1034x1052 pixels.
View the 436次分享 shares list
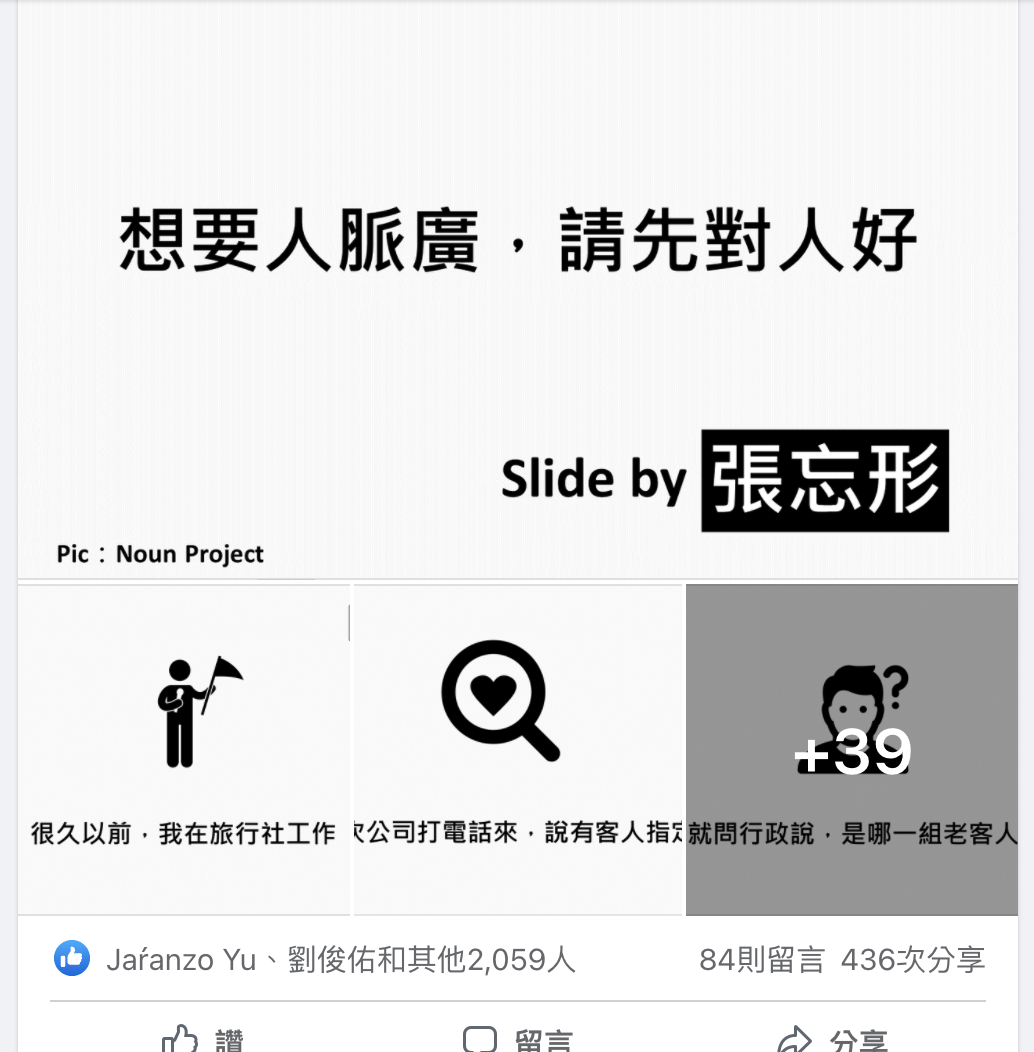913,960
